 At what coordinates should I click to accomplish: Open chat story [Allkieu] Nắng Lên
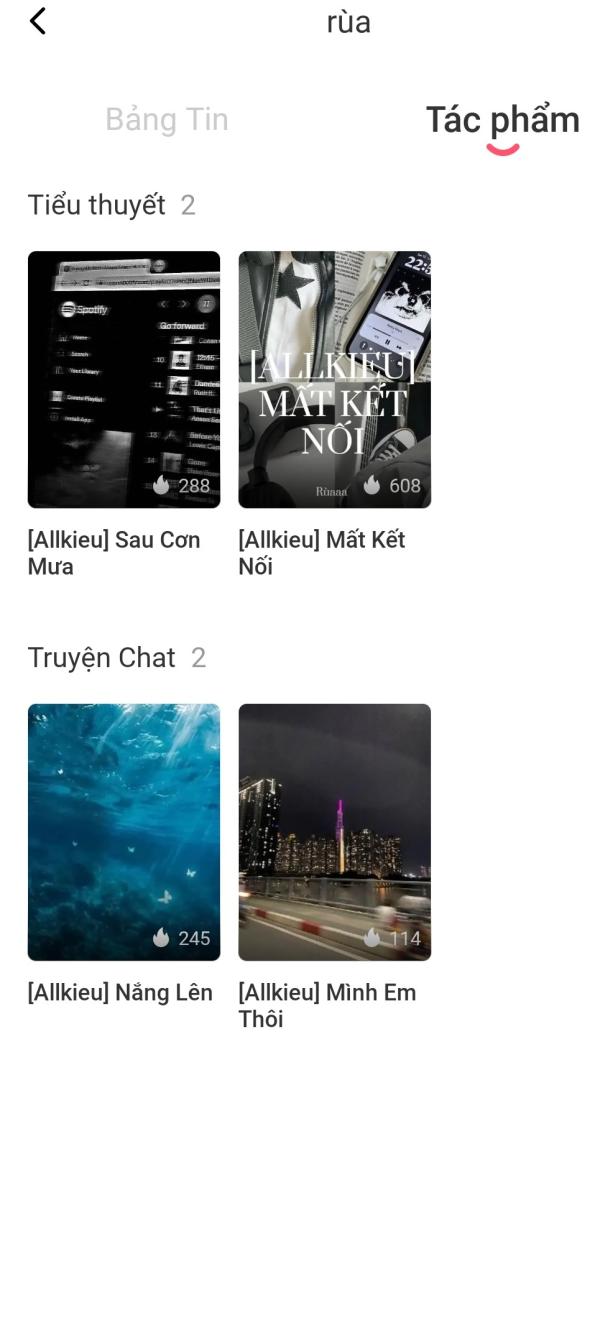pos(124,832)
